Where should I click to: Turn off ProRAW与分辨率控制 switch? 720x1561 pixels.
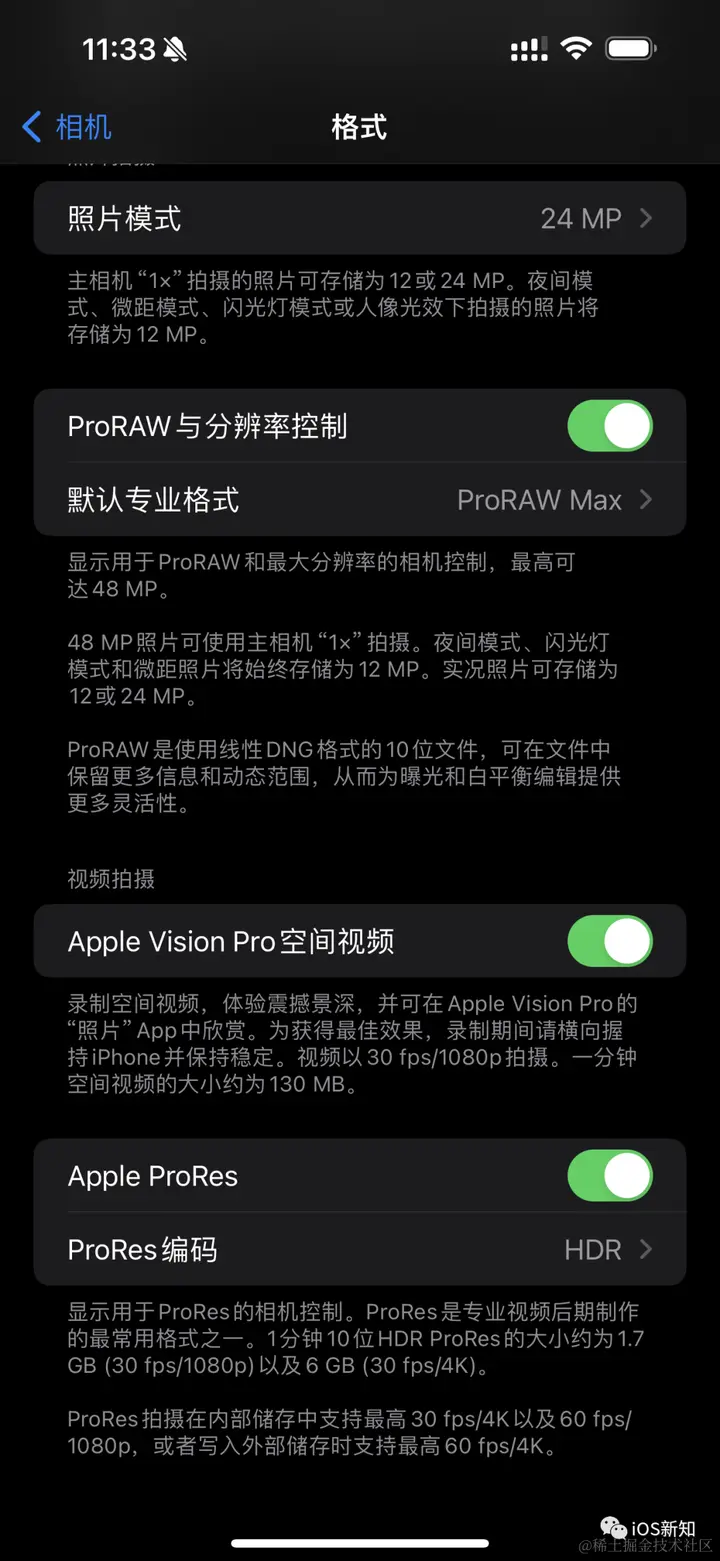[610, 426]
